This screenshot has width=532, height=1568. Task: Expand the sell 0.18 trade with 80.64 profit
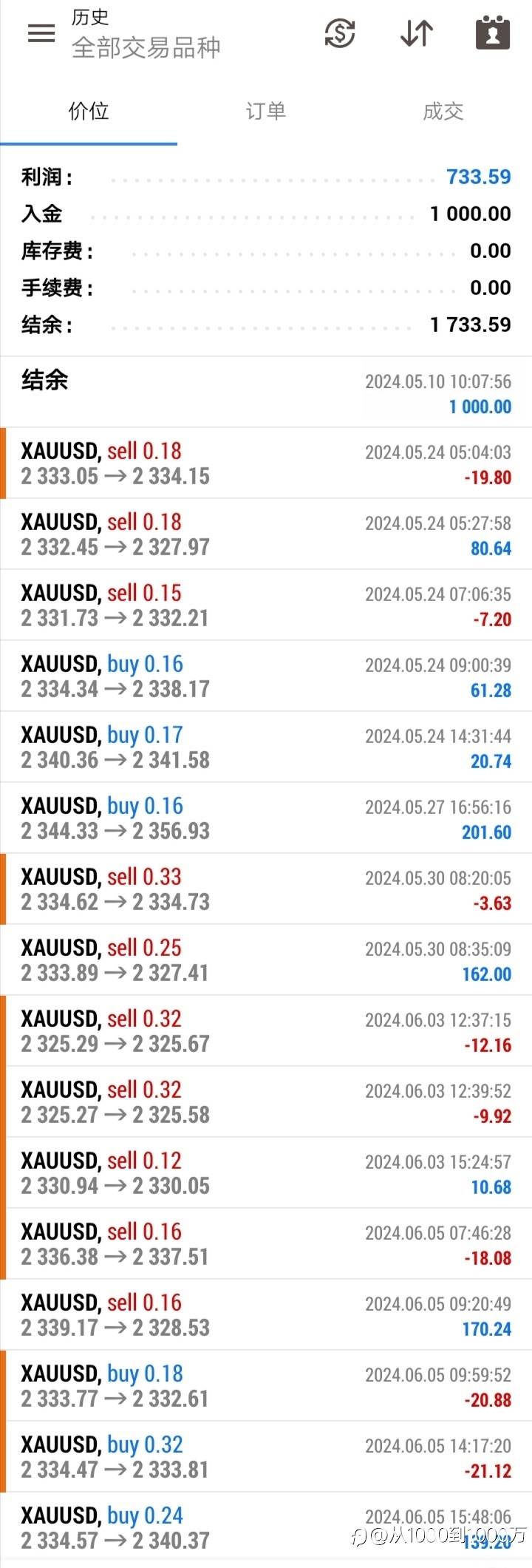[266, 534]
